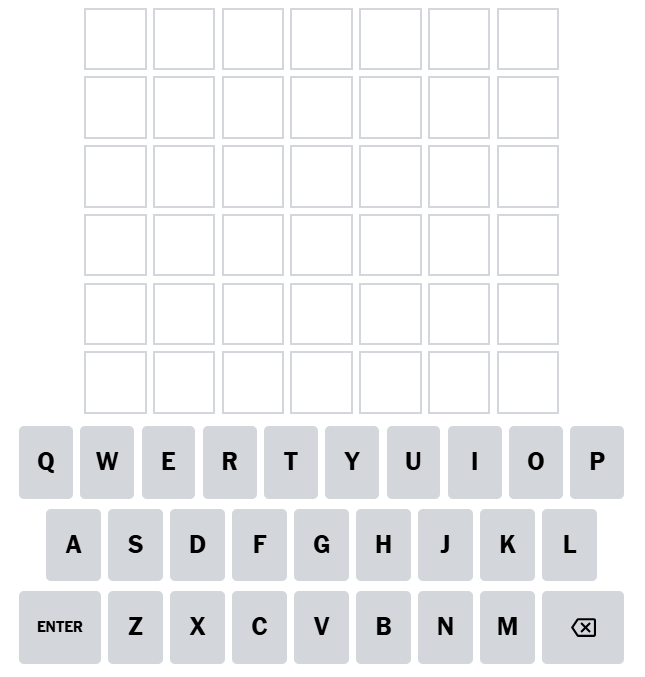Select the letter R key
The image size is (645, 677).
229,462
